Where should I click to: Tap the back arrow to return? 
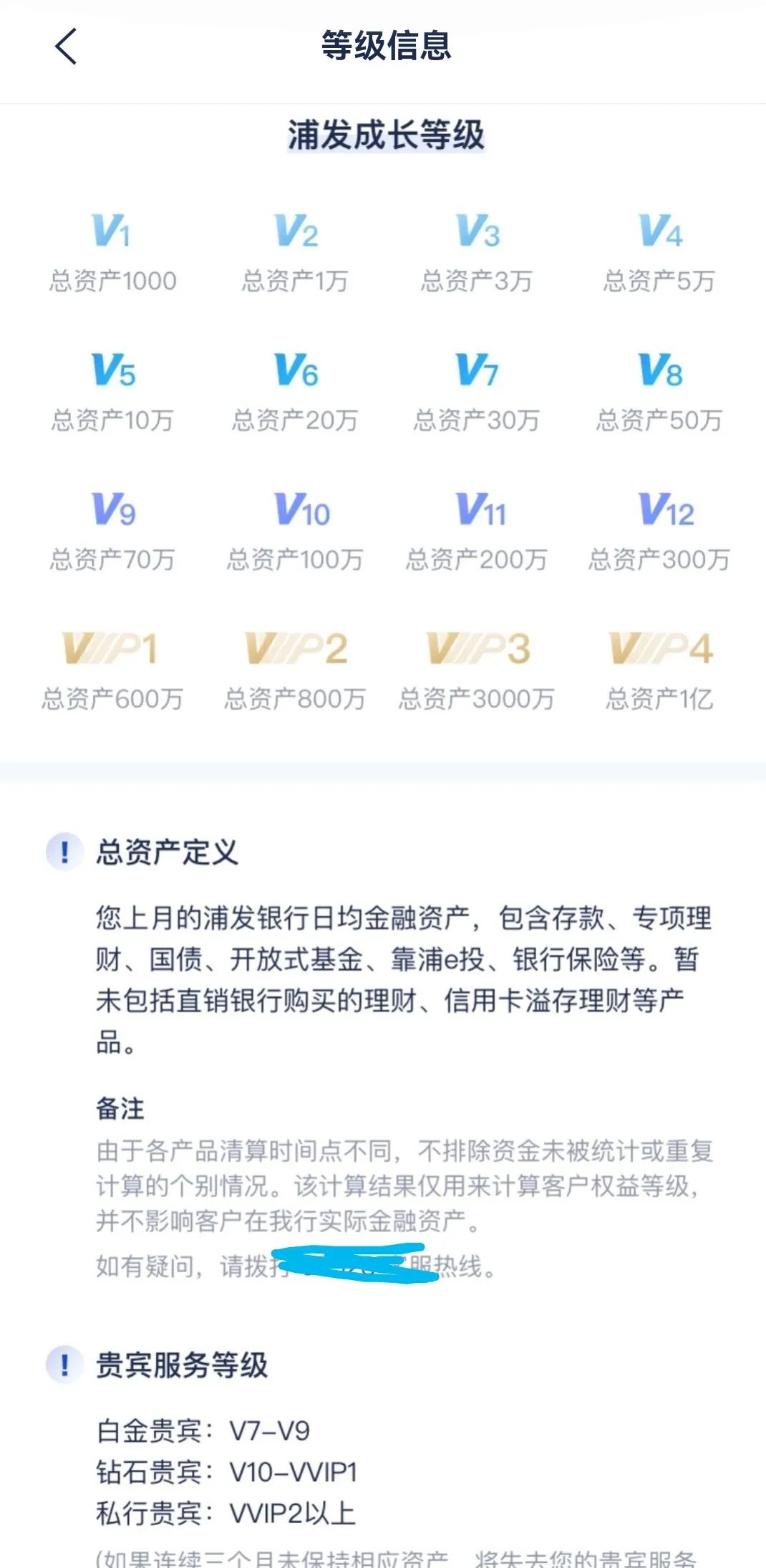tap(63, 48)
